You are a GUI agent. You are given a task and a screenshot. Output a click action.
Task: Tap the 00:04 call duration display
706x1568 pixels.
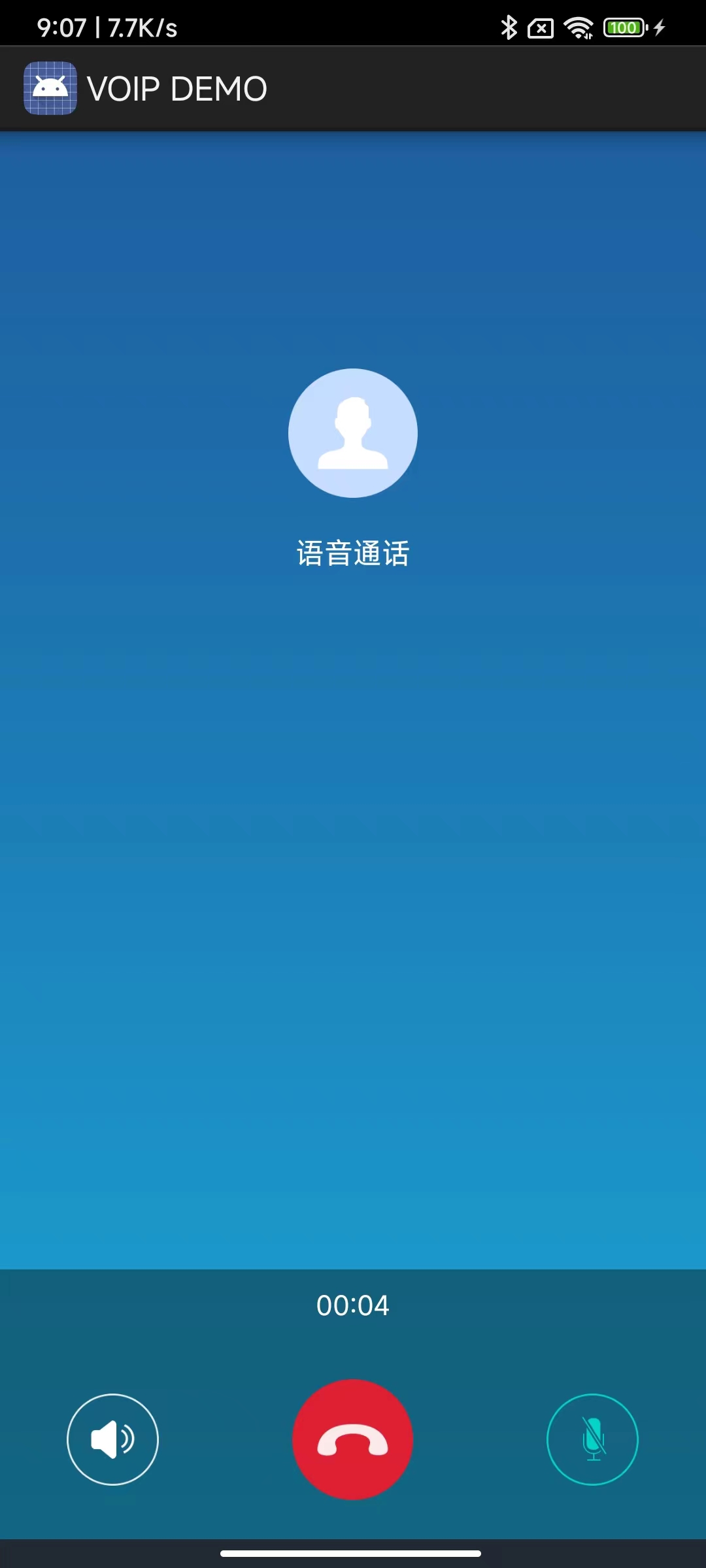coord(352,1304)
